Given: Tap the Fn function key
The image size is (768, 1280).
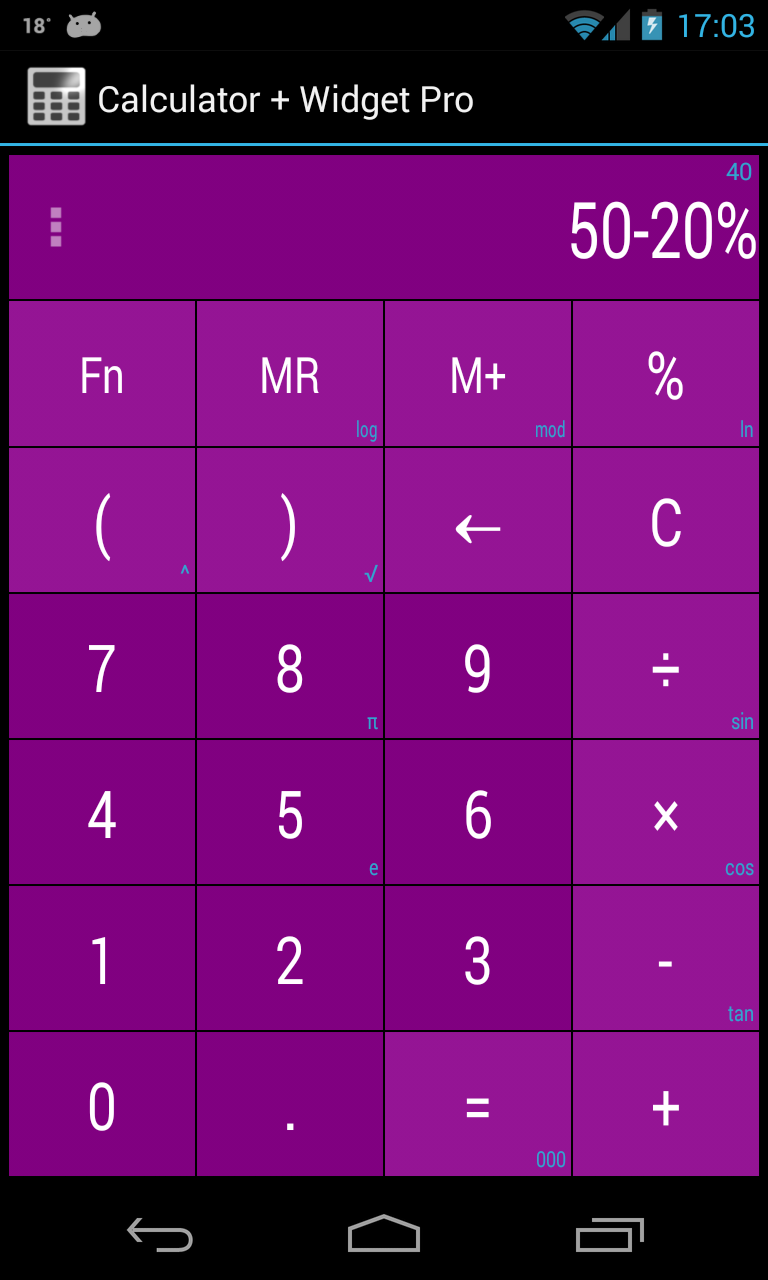Looking at the screenshot, I should point(102,374).
